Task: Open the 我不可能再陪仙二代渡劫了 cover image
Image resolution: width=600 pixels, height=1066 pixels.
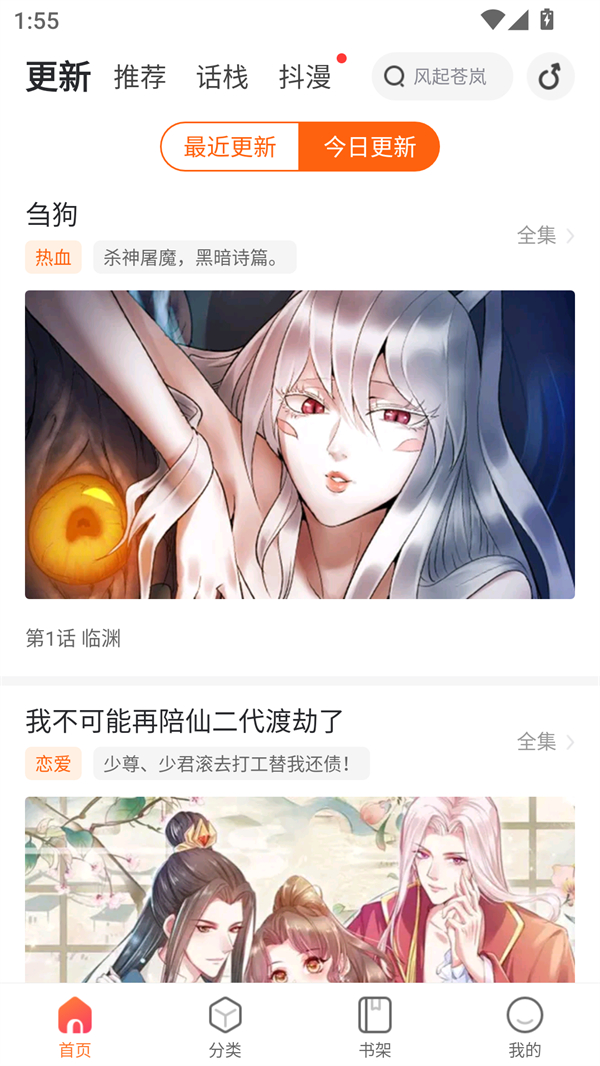Action: [x=300, y=888]
